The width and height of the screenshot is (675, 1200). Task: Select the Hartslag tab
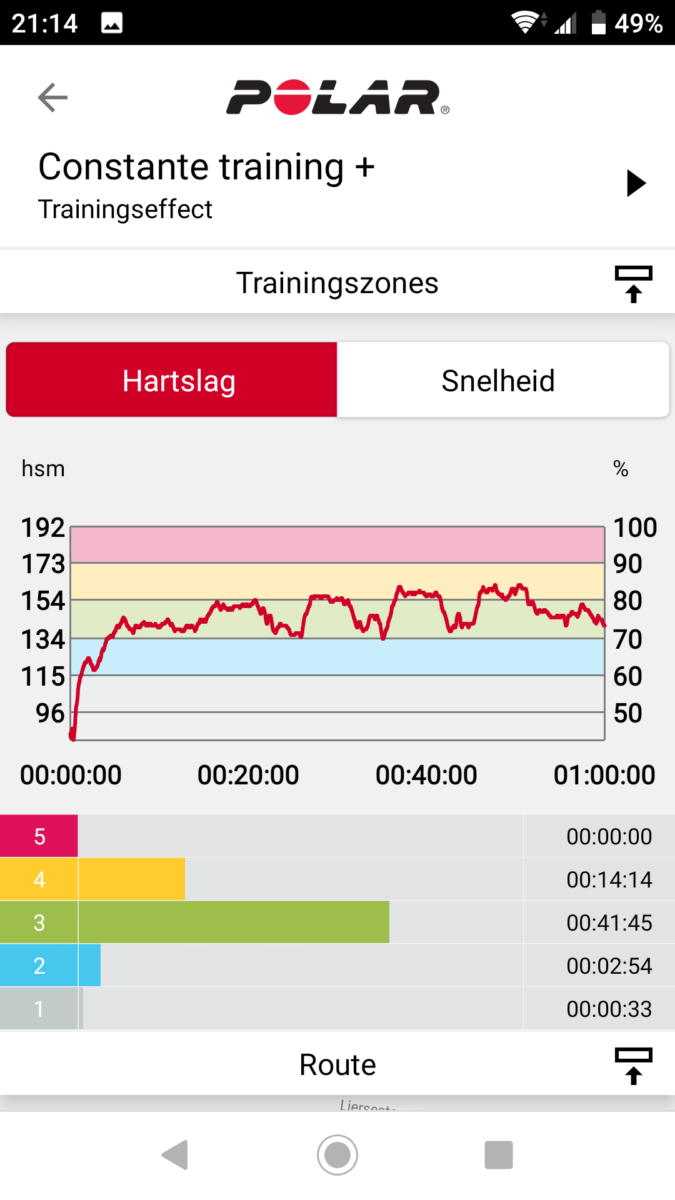coord(172,381)
